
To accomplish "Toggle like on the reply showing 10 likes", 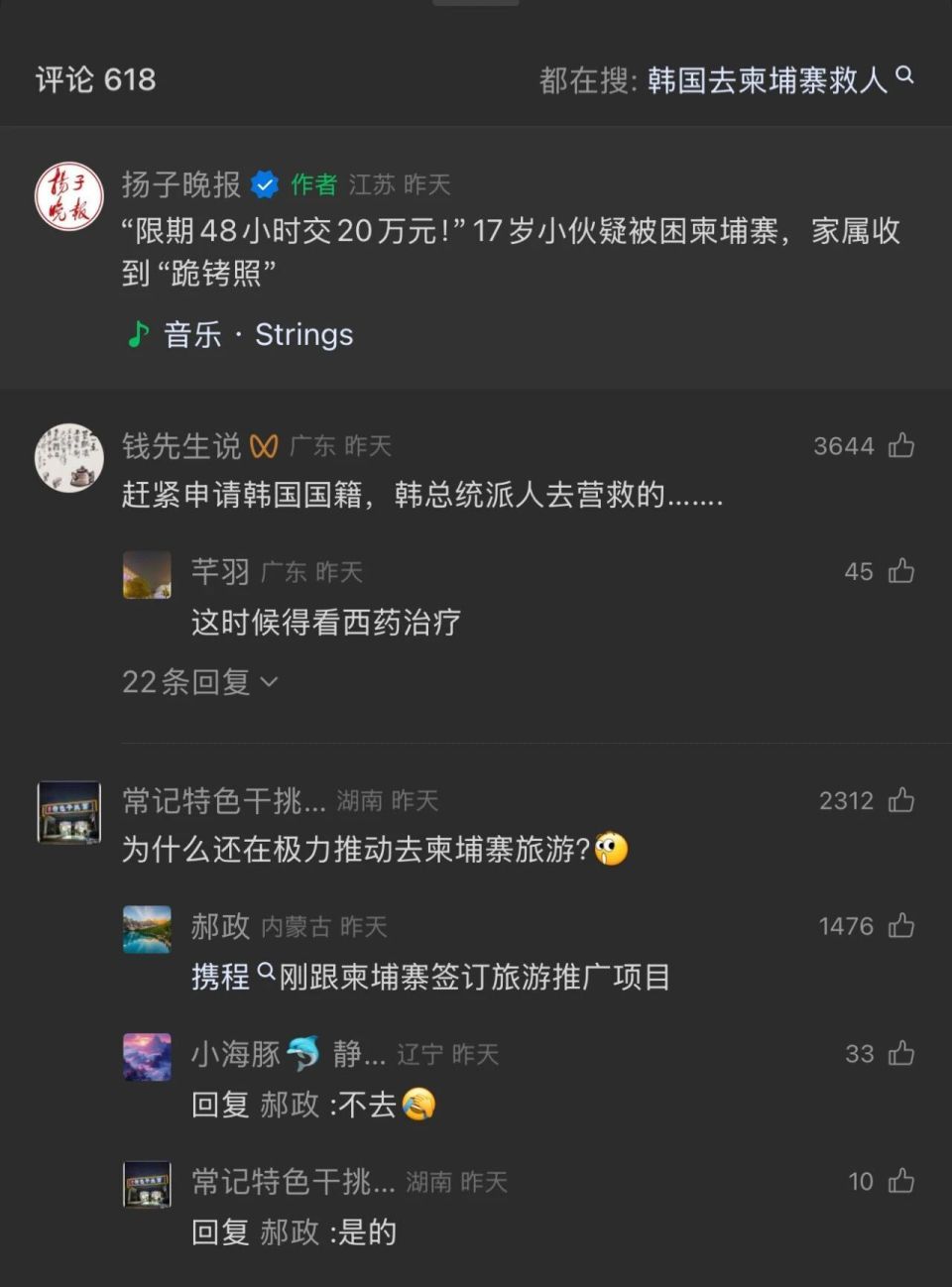I will point(900,1182).
